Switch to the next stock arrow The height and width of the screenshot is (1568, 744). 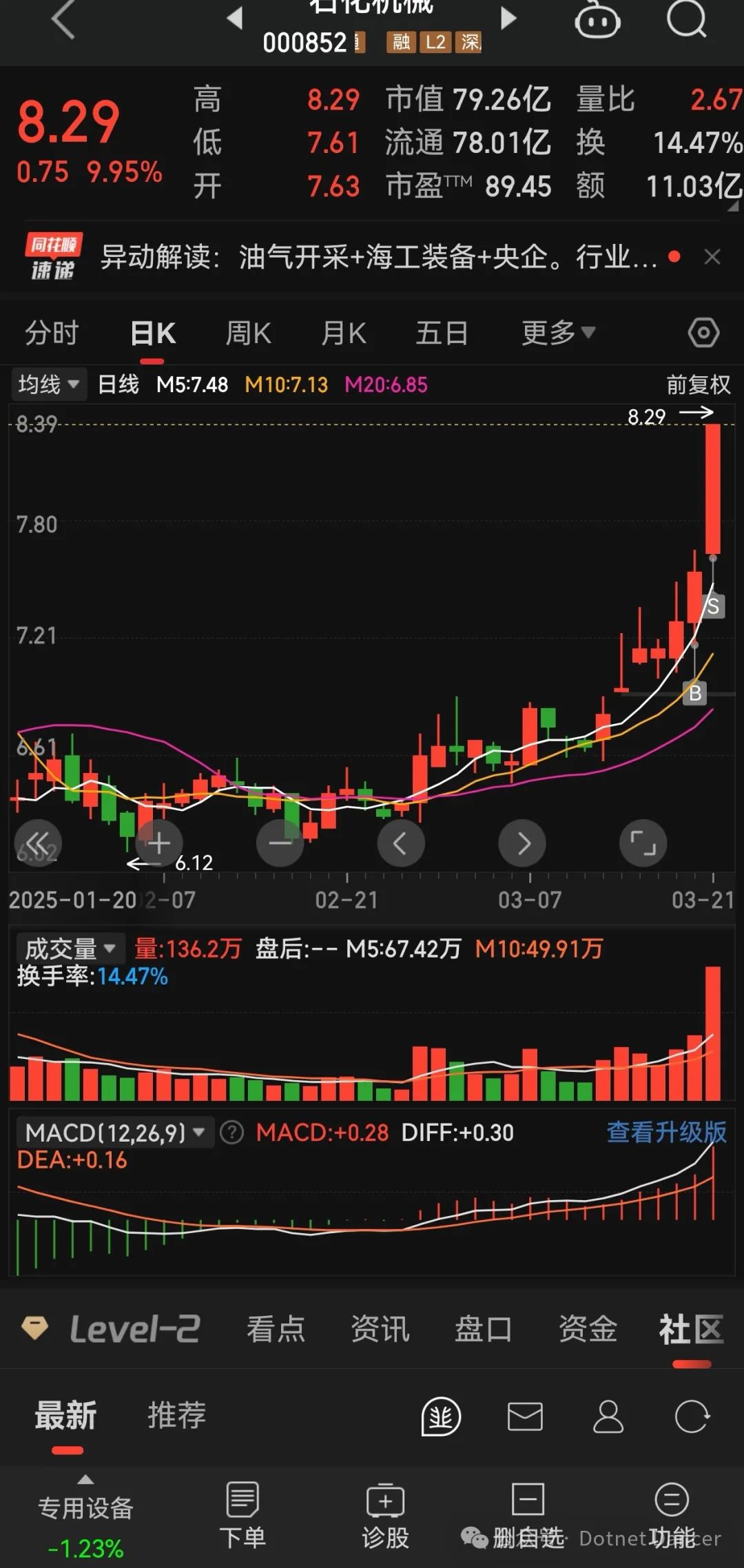click(508, 19)
